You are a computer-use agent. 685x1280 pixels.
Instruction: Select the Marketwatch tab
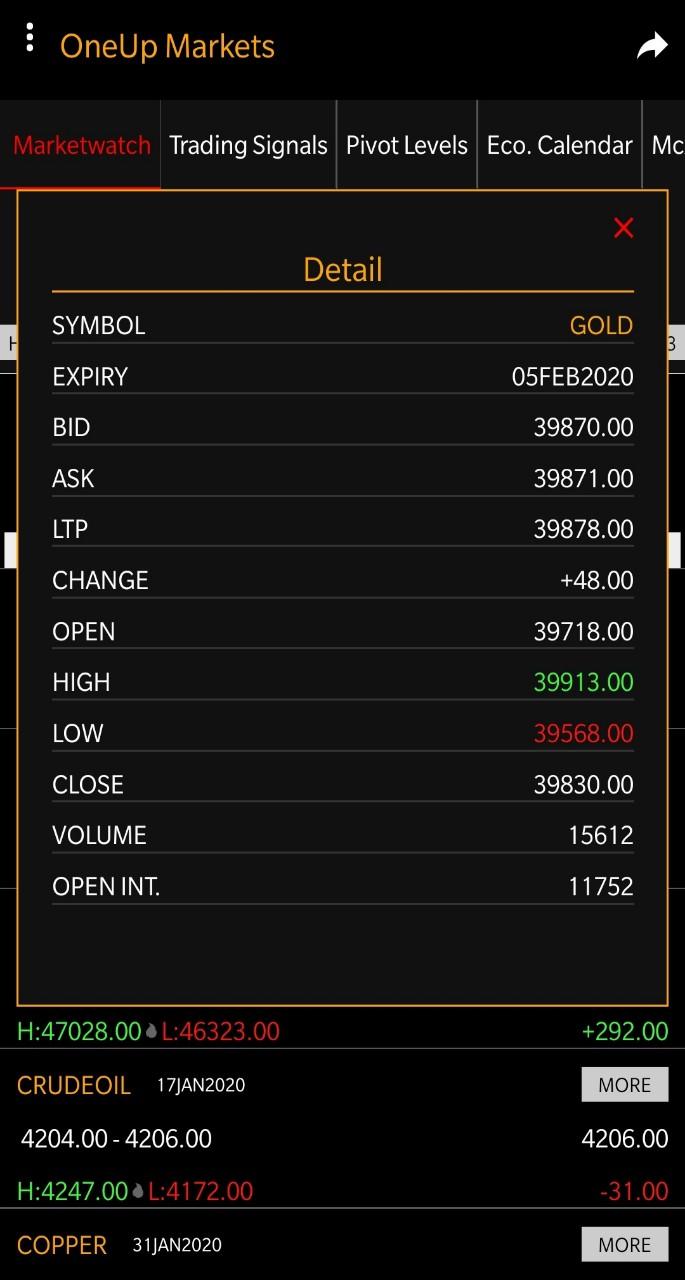click(x=82, y=145)
